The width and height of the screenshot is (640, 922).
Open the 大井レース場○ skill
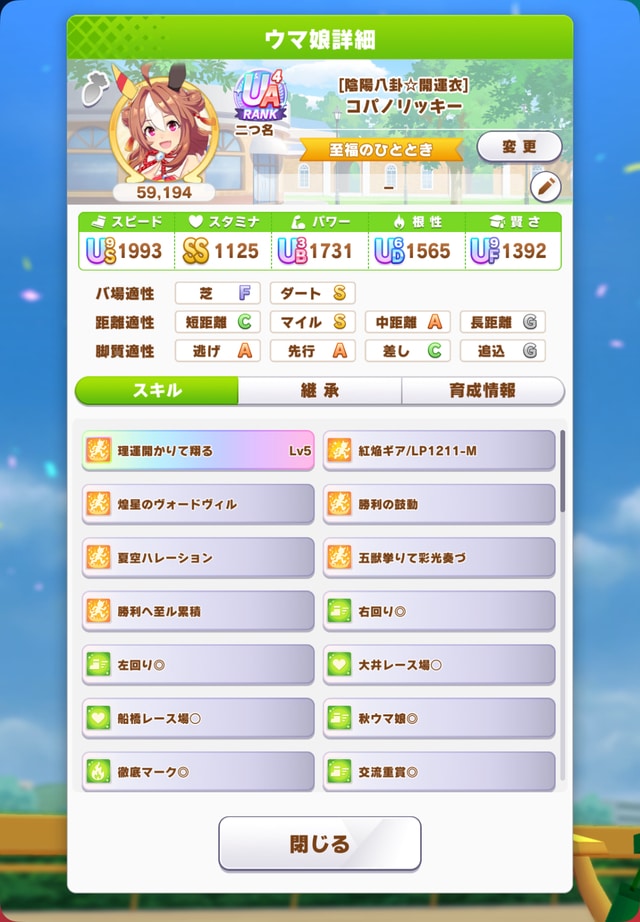tap(439, 664)
